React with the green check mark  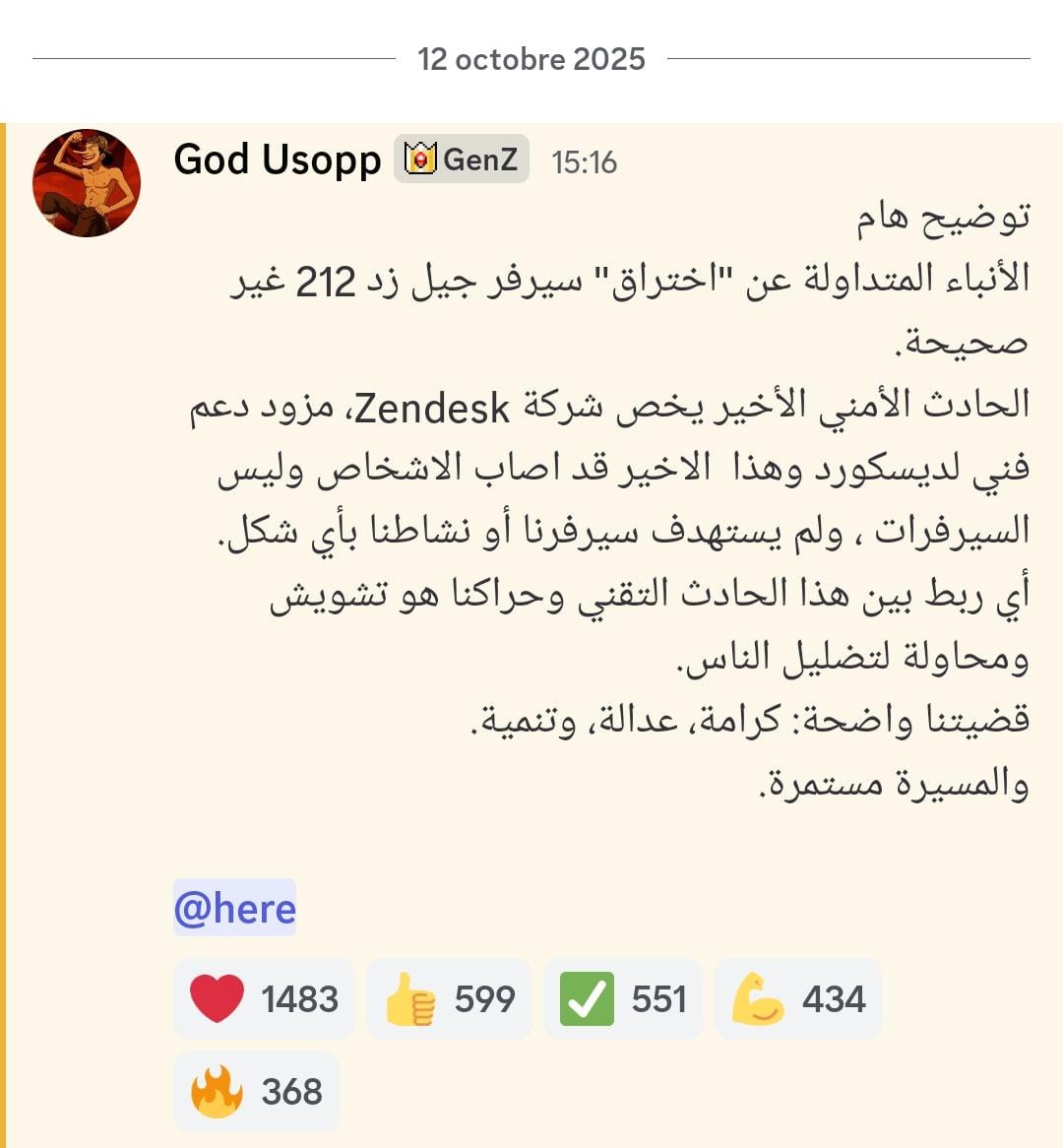coord(623,998)
